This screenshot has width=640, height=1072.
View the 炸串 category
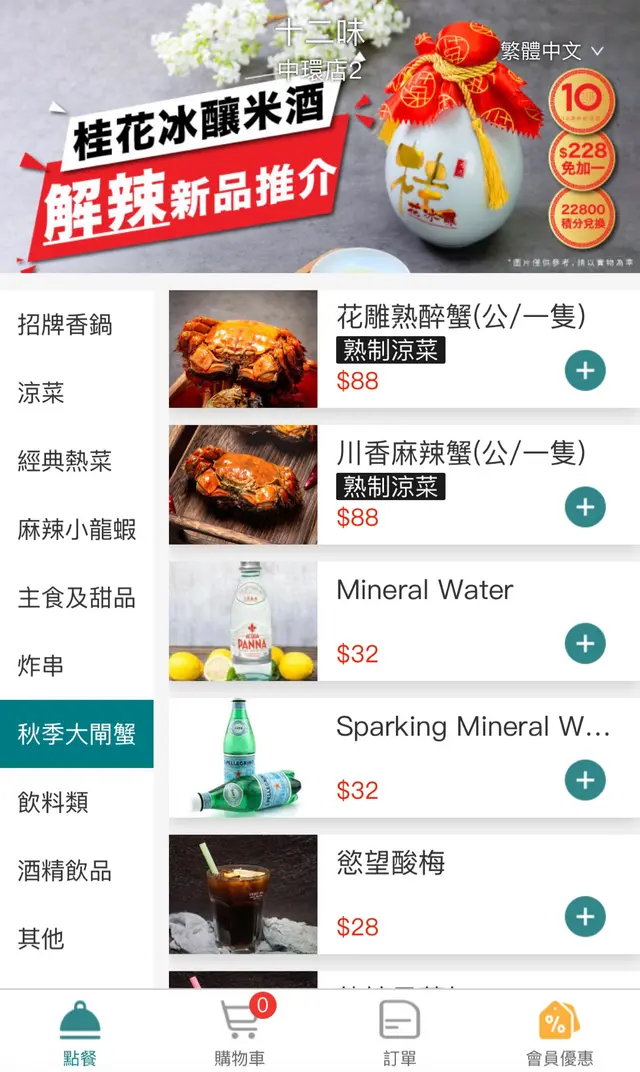coord(41,666)
